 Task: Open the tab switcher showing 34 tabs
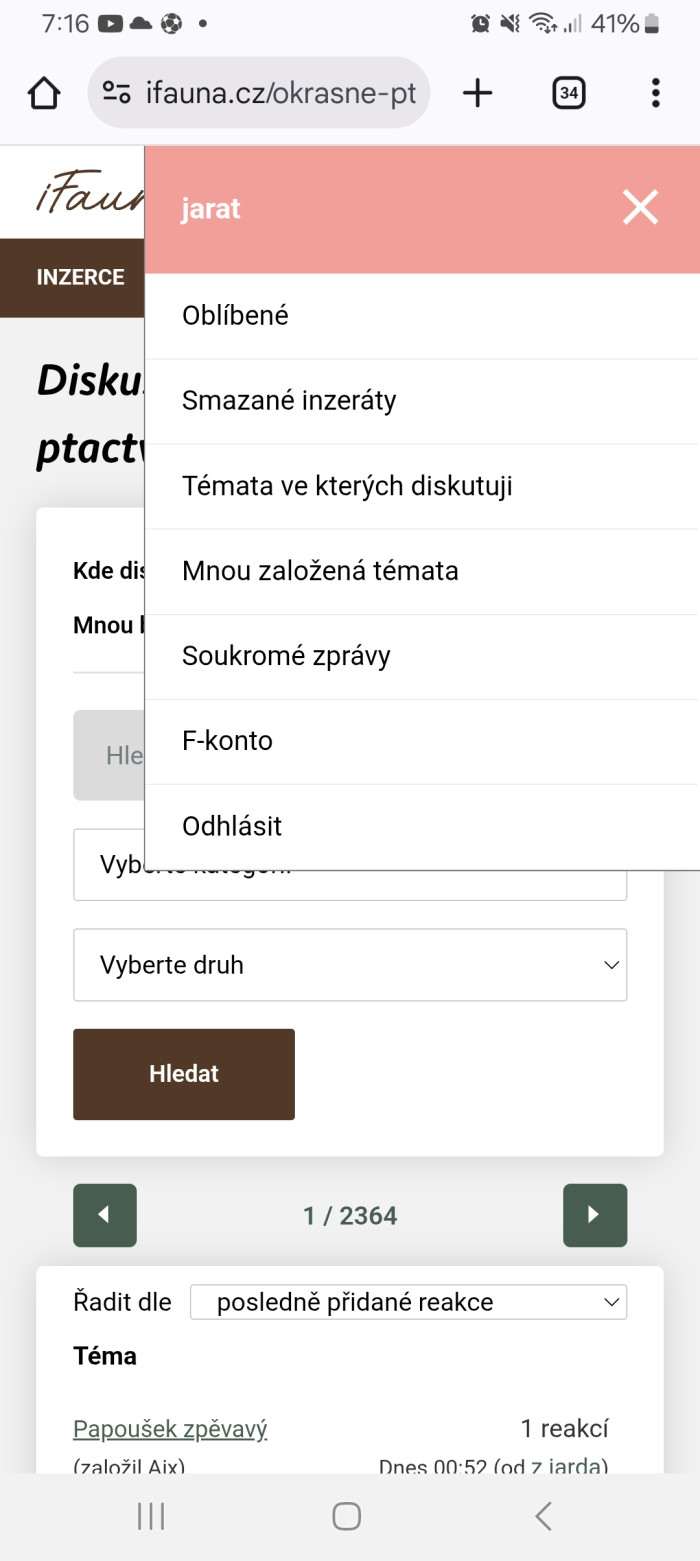[x=568, y=94]
